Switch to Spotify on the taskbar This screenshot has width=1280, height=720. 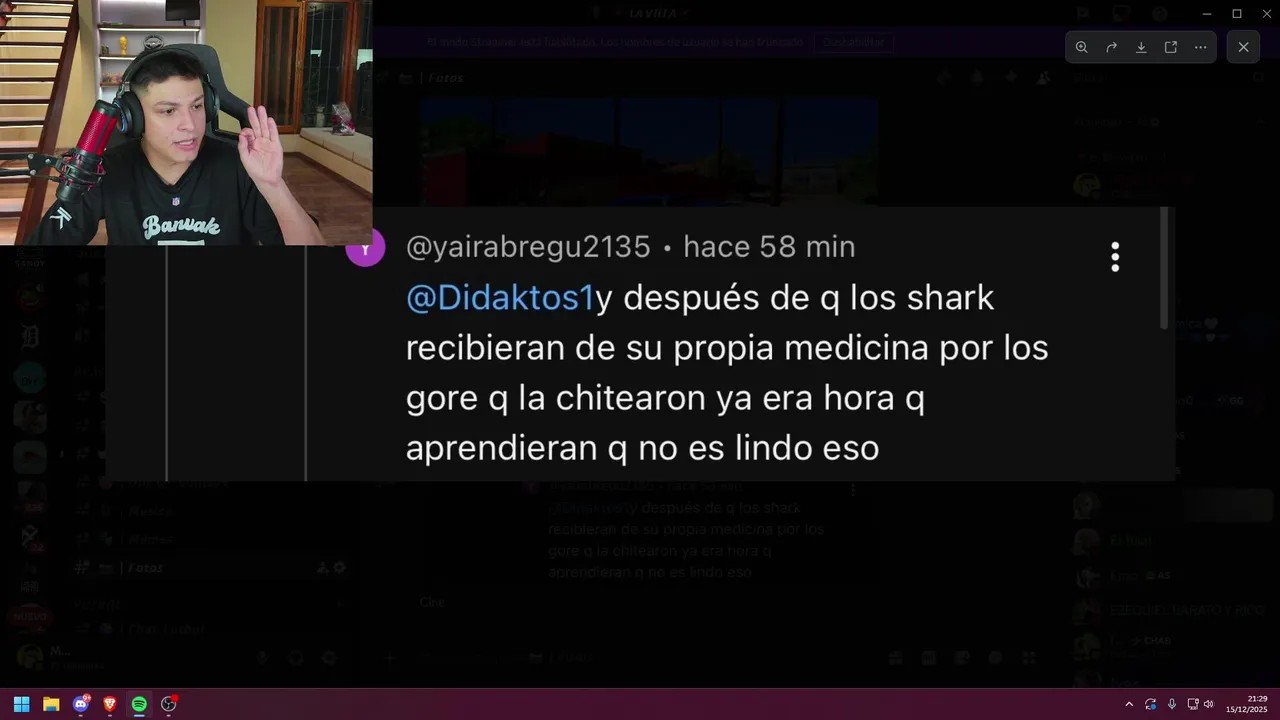(139, 704)
